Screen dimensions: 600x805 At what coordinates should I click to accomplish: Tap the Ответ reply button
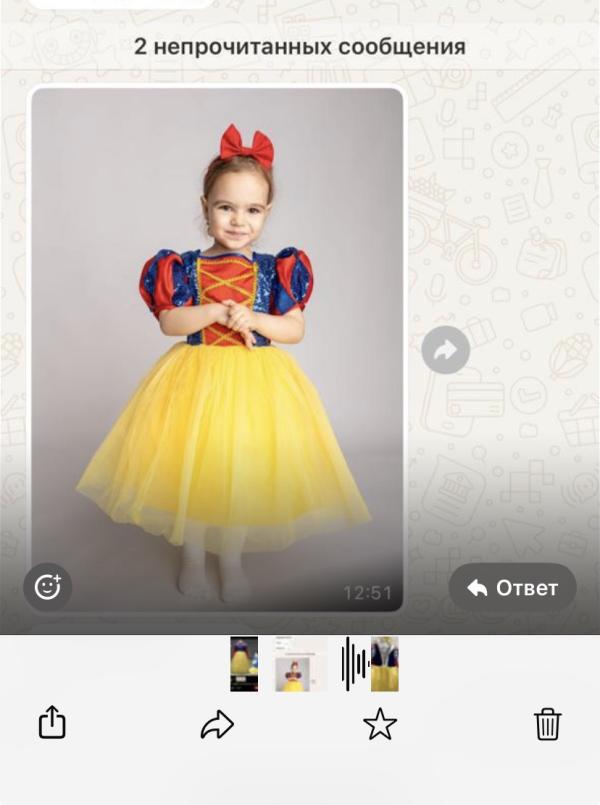512,588
